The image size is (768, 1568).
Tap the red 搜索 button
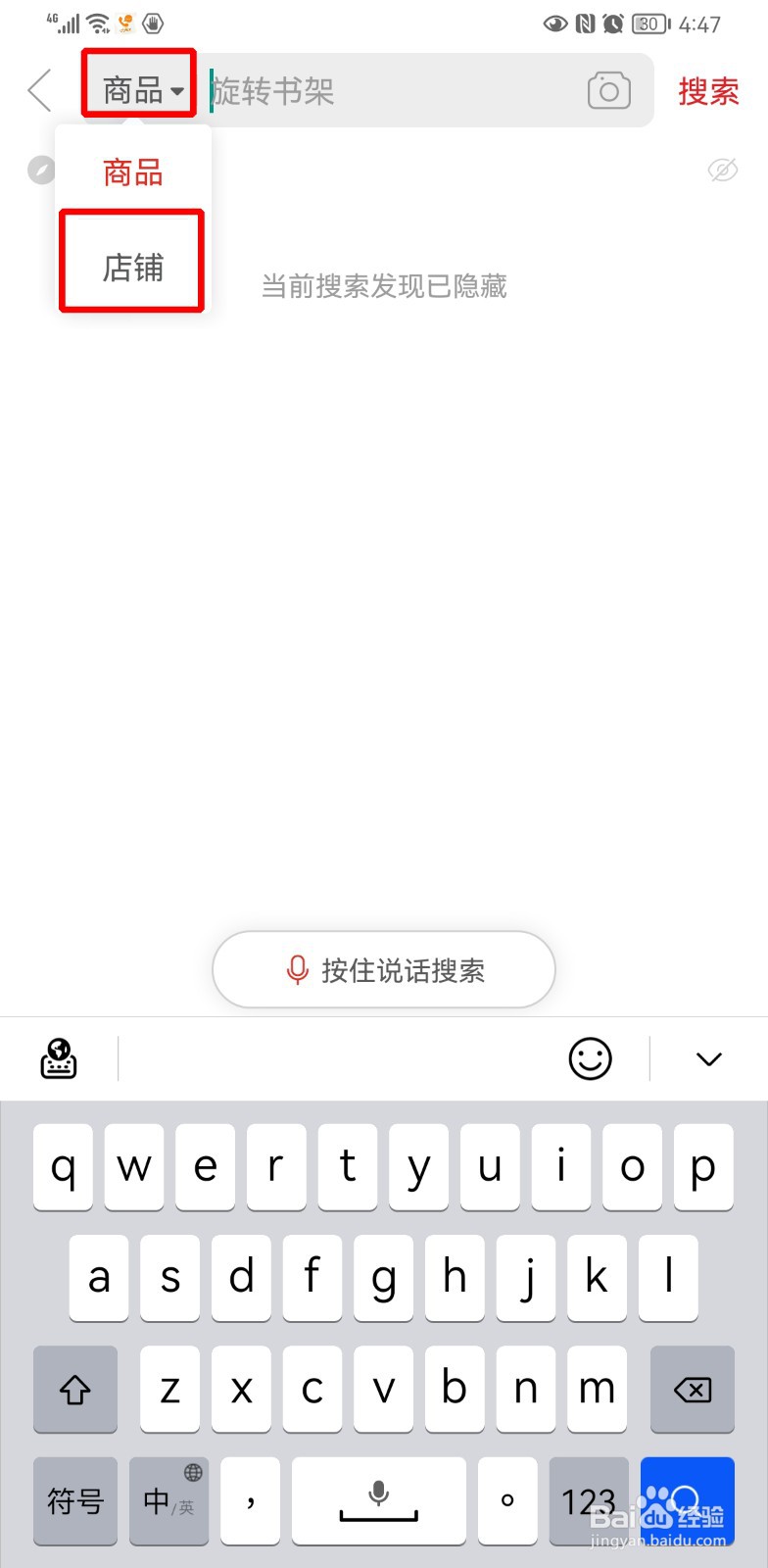tap(708, 91)
